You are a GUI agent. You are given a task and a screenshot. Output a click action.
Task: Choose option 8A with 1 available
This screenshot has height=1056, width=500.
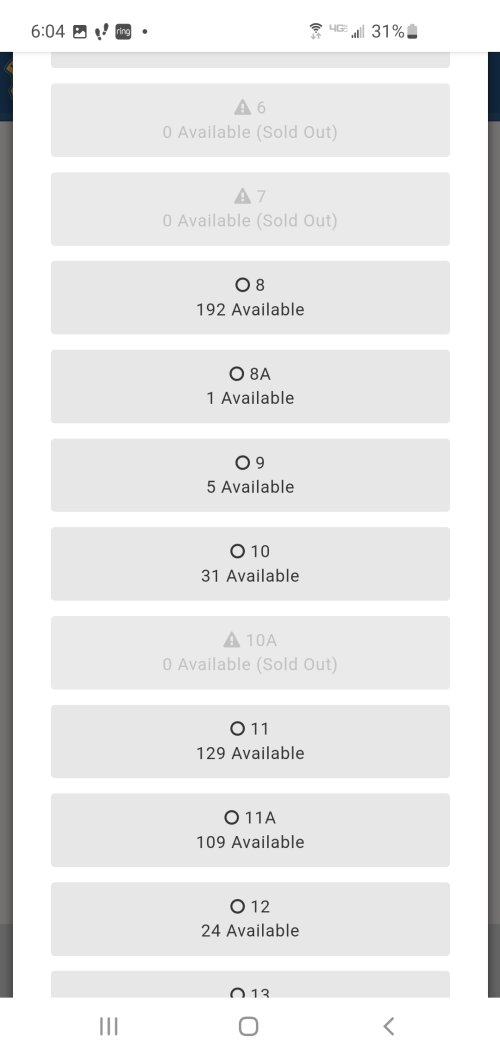[x=250, y=386]
